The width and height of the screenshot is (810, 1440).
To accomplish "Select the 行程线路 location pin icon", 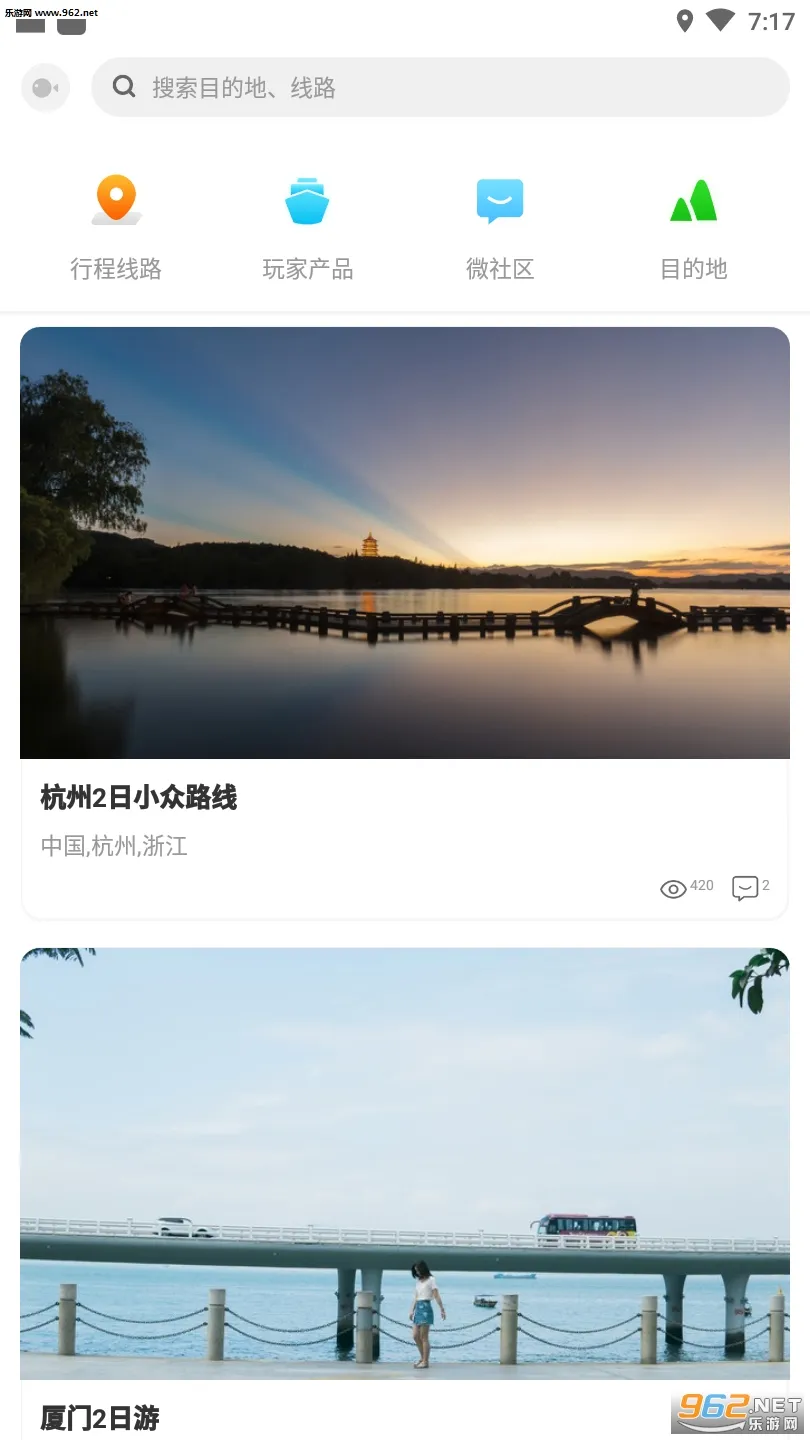I will (116, 200).
